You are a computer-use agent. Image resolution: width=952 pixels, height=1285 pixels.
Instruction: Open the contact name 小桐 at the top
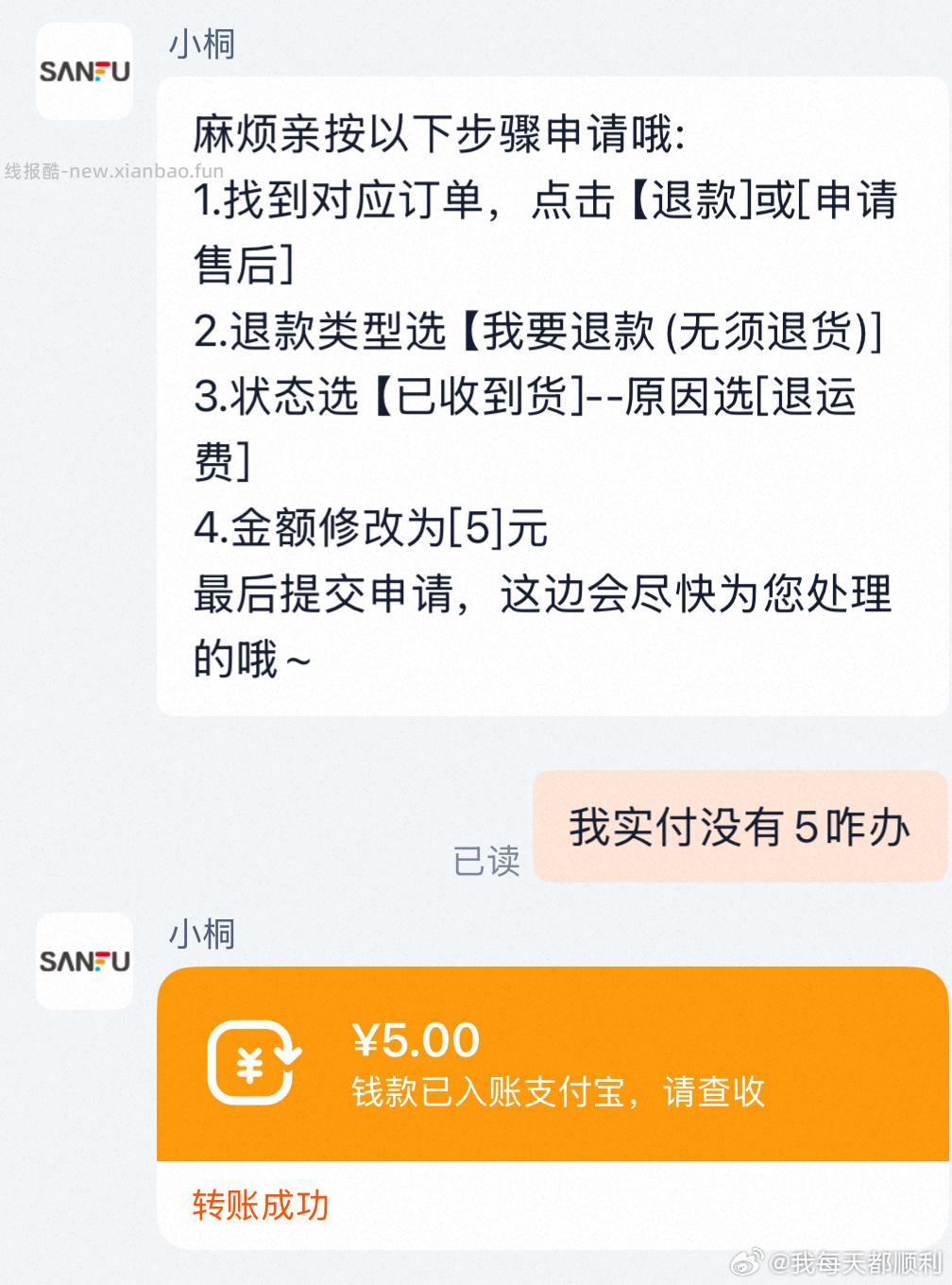tap(200, 43)
